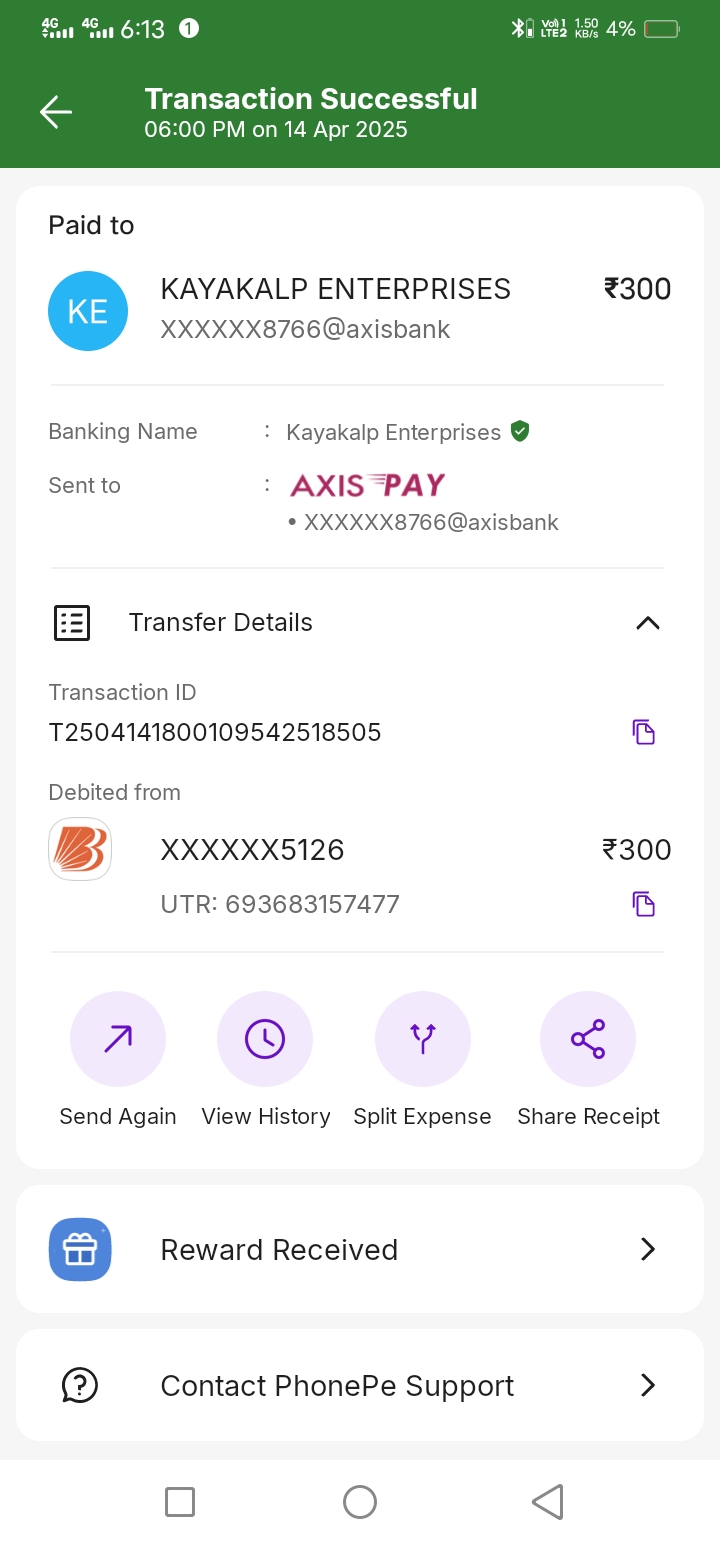Image resolution: width=720 pixels, height=1544 pixels.
Task: Collapse the Transfer Details section
Action: pos(647,623)
